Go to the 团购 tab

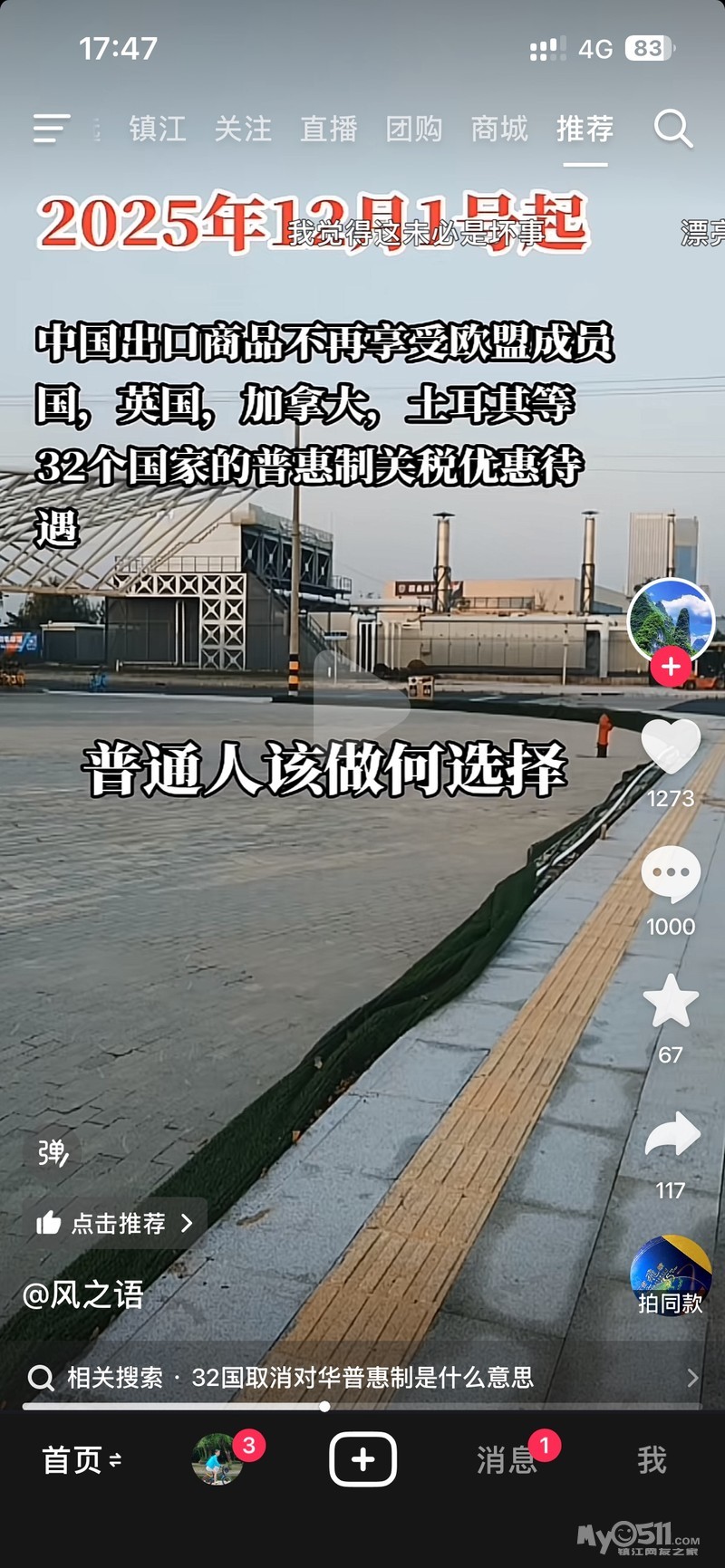413,129
